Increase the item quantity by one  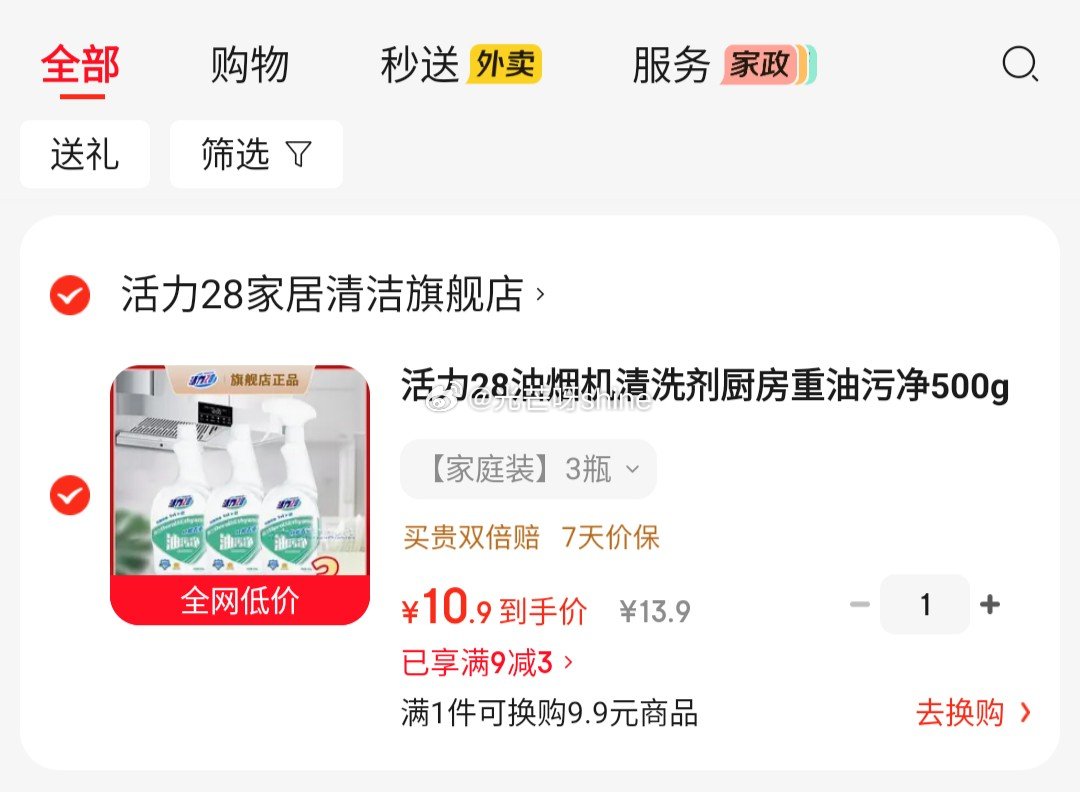[x=990, y=604]
